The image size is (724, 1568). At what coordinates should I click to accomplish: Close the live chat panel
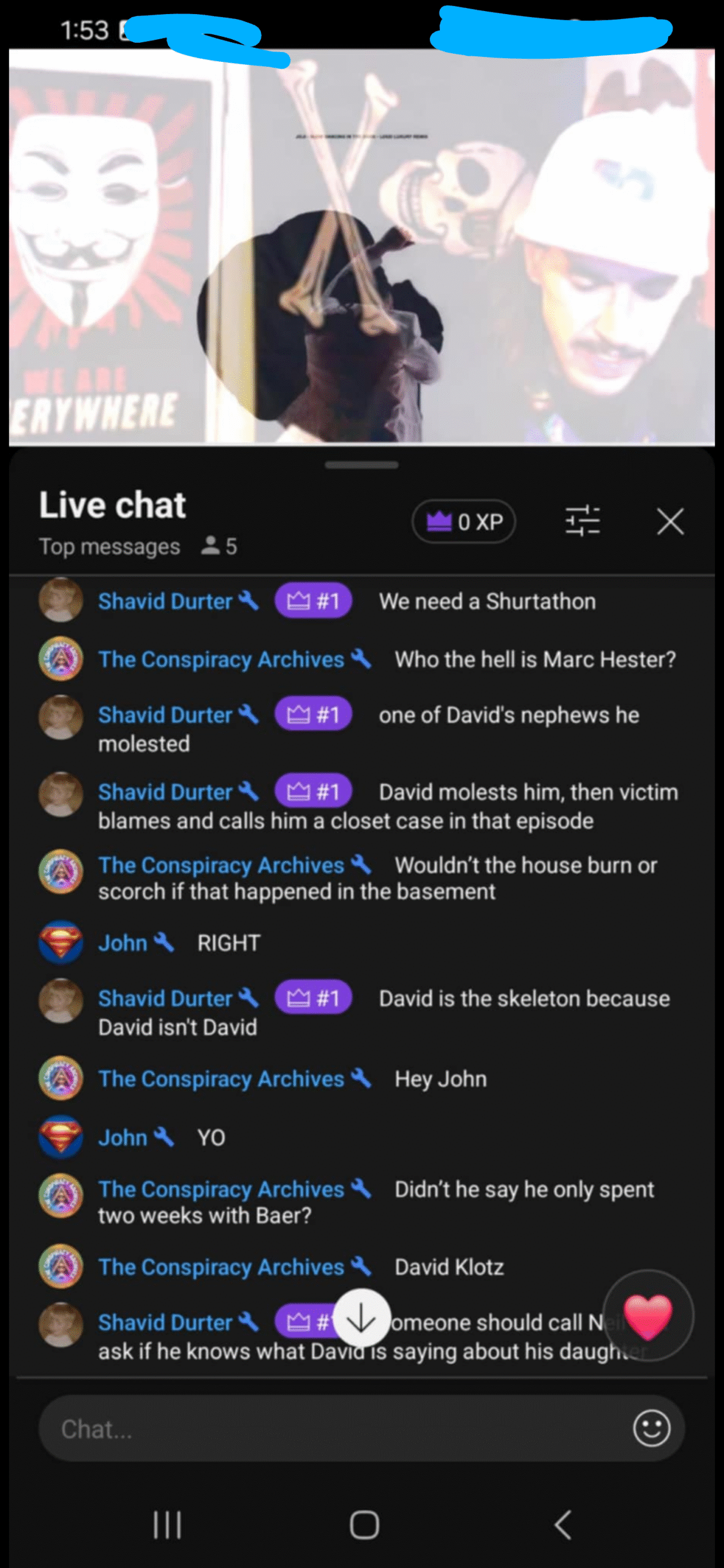(670, 522)
